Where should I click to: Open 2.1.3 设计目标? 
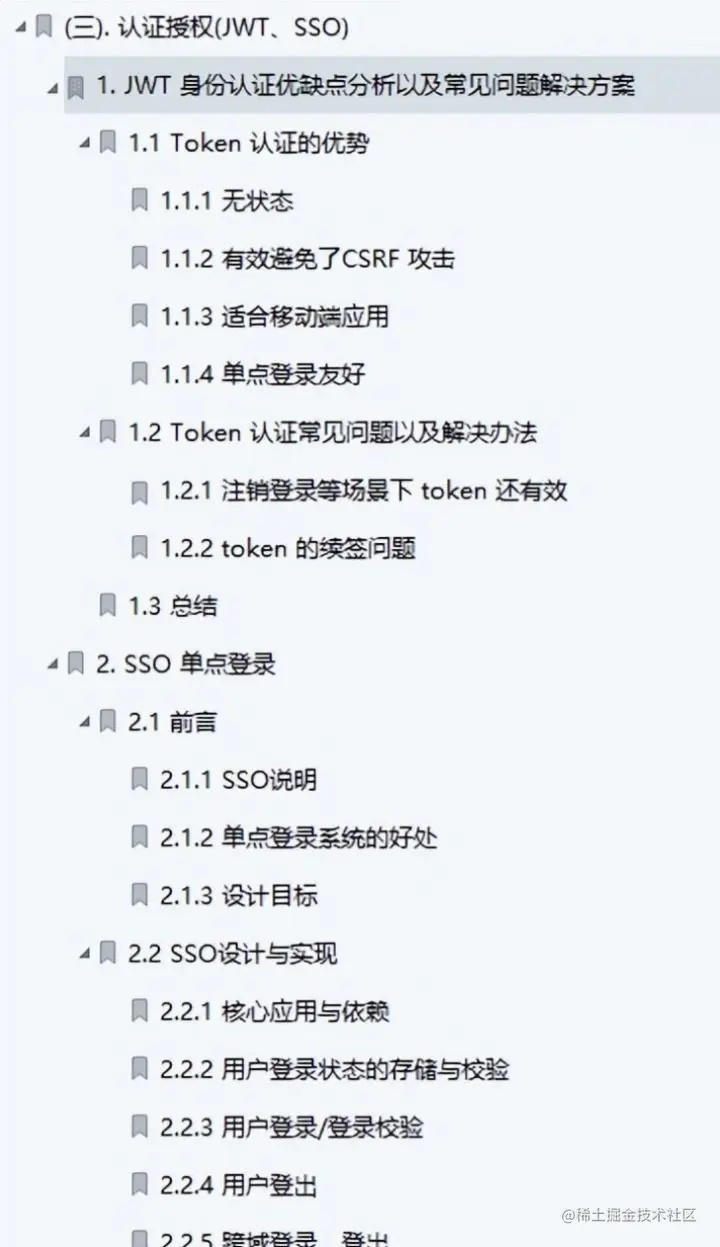click(x=238, y=896)
